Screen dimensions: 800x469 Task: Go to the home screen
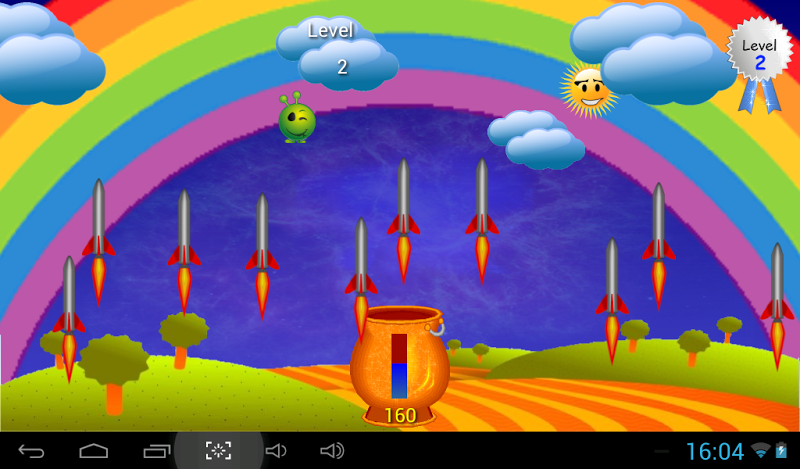pyautogui.click(x=94, y=451)
